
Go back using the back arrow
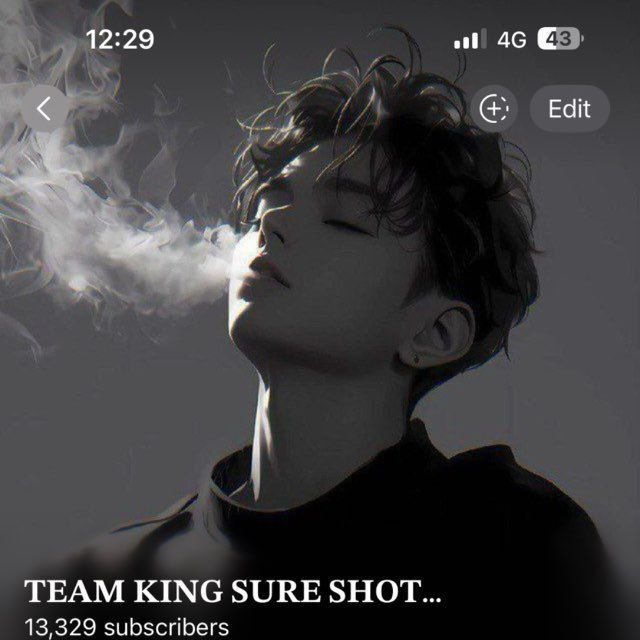point(45,109)
